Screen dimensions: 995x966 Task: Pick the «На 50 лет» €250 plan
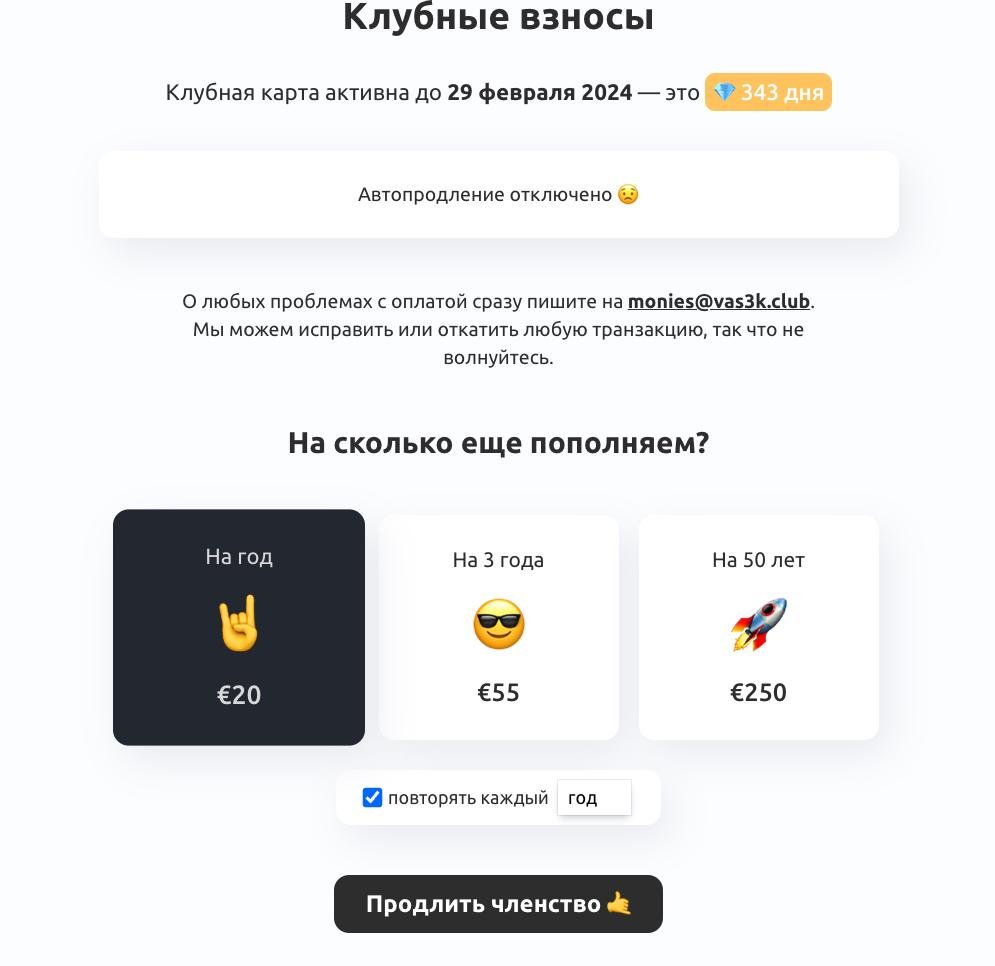[758, 627]
